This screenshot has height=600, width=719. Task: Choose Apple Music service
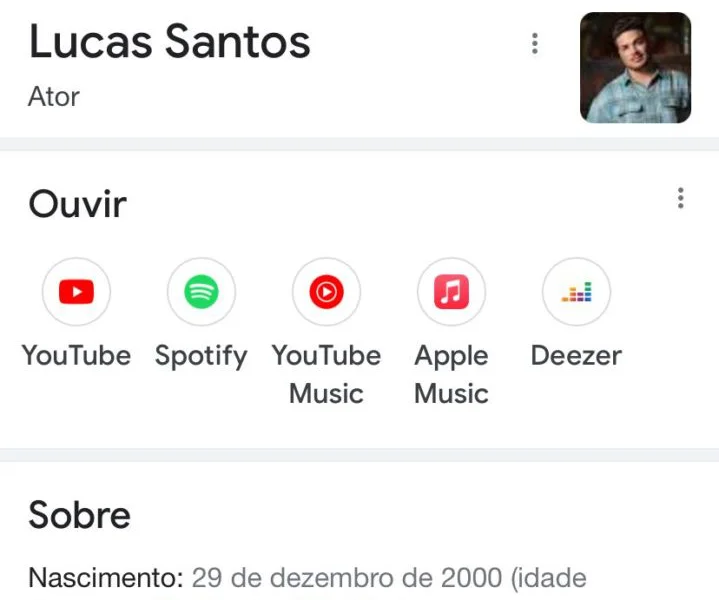click(451, 292)
